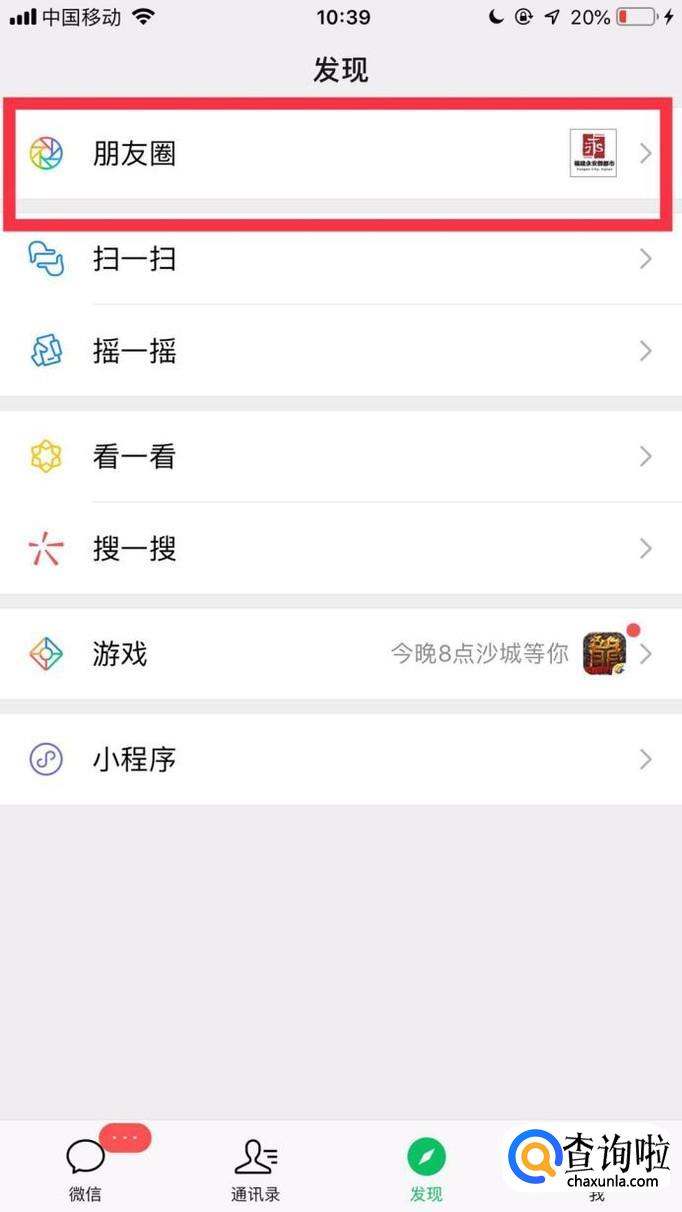Open 小程序 mini programs
This screenshot has width=682, height=1212.
(340, 759)
